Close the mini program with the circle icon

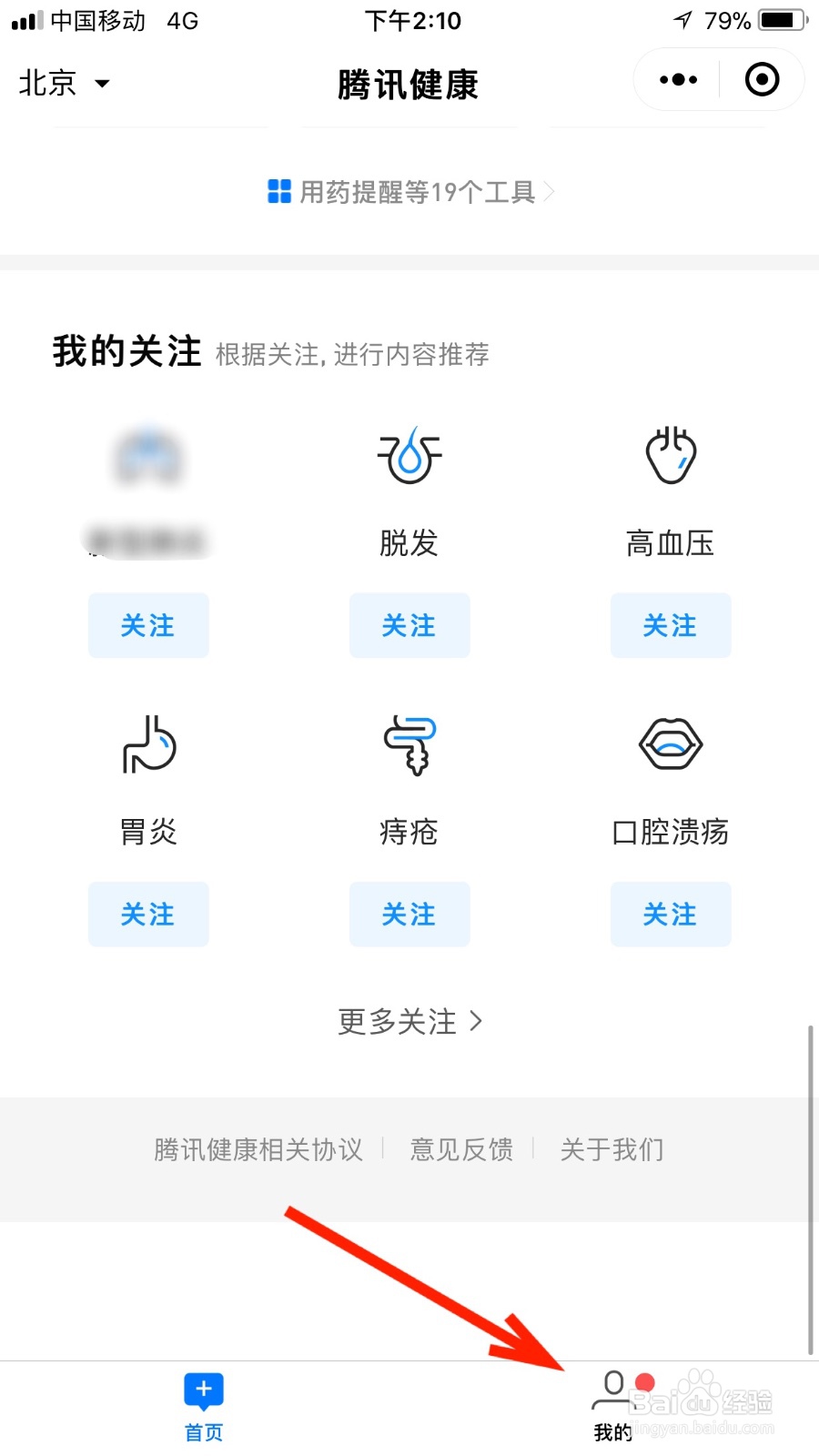tap(762, 80)
